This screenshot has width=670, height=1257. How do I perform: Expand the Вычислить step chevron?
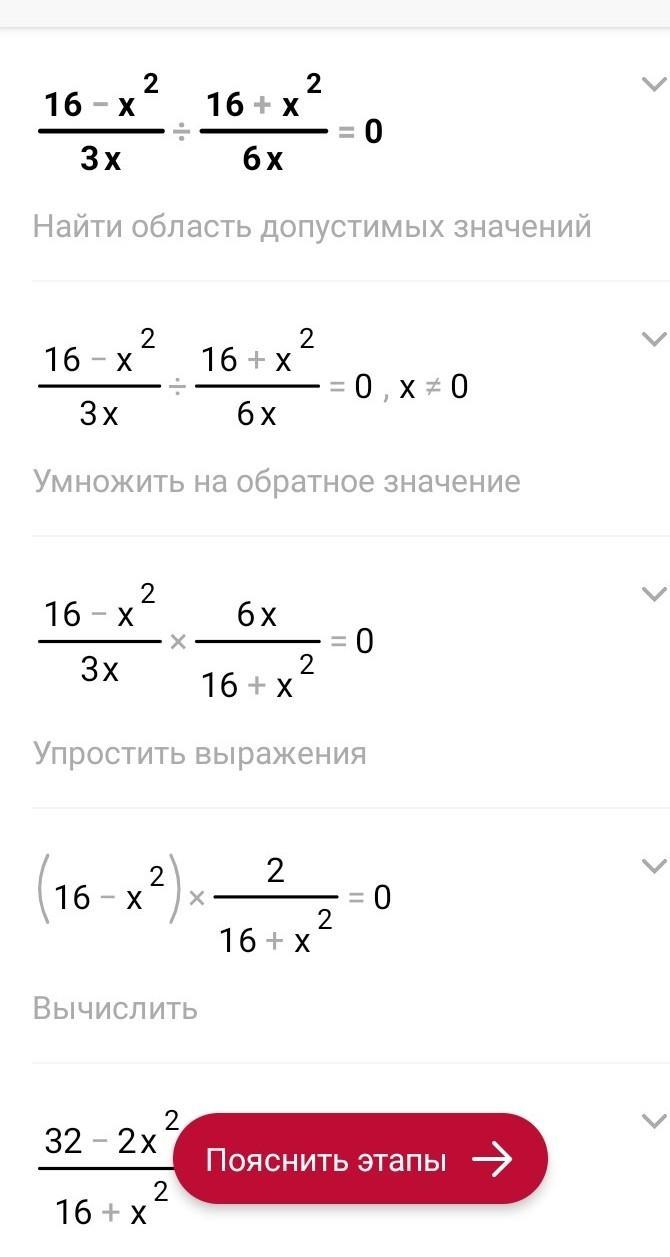[x=653, y=865]
